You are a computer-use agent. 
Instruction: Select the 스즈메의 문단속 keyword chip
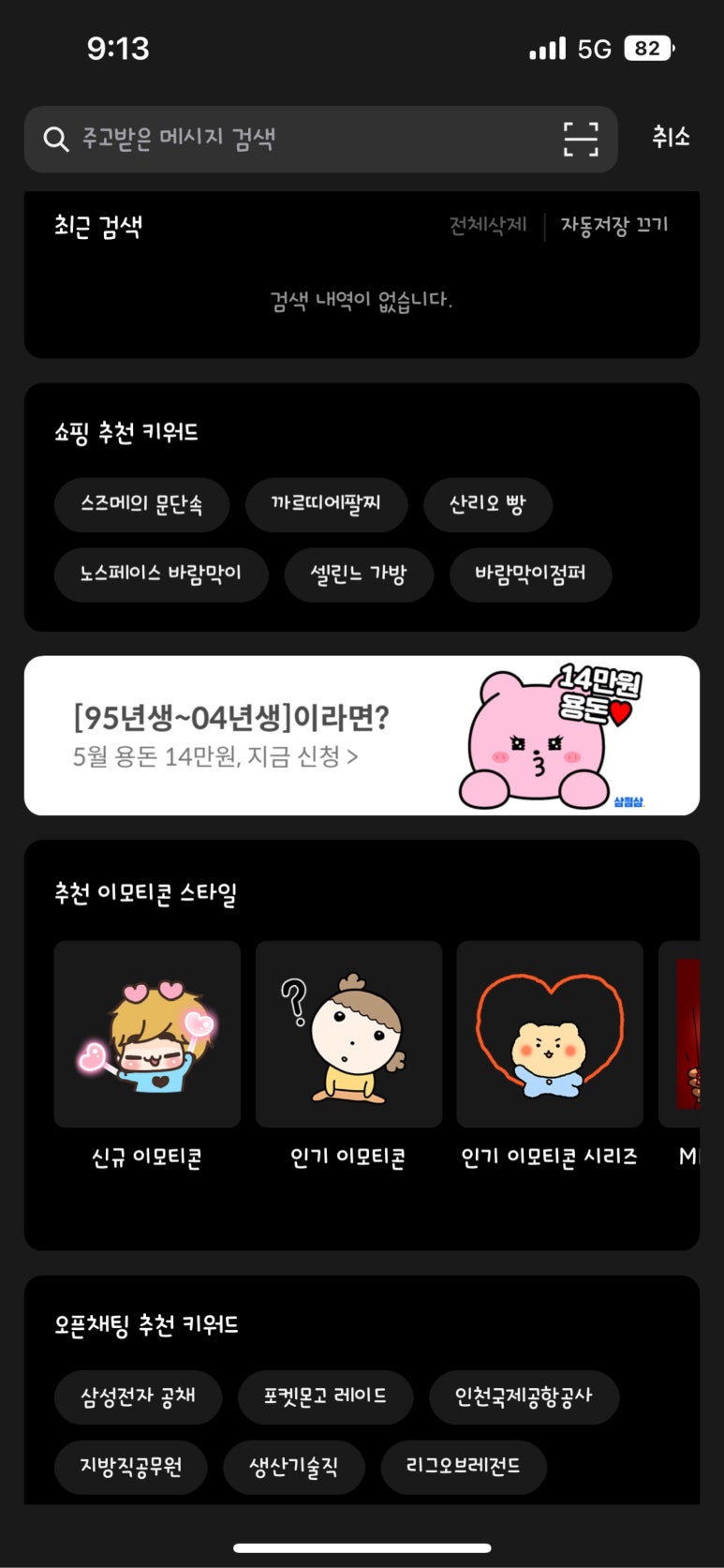[141, 504]
